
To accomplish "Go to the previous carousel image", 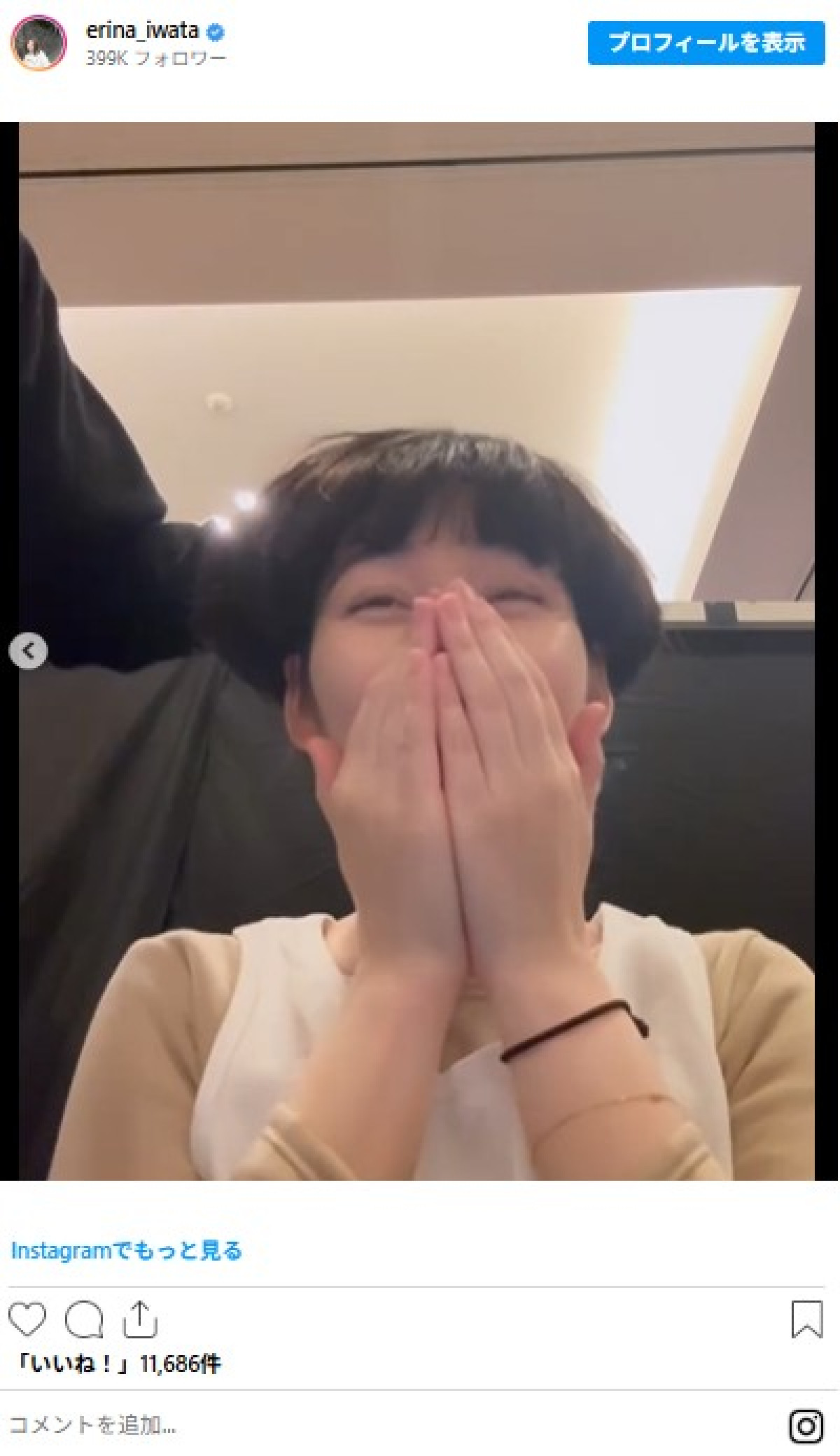I will tap(28, 651).
